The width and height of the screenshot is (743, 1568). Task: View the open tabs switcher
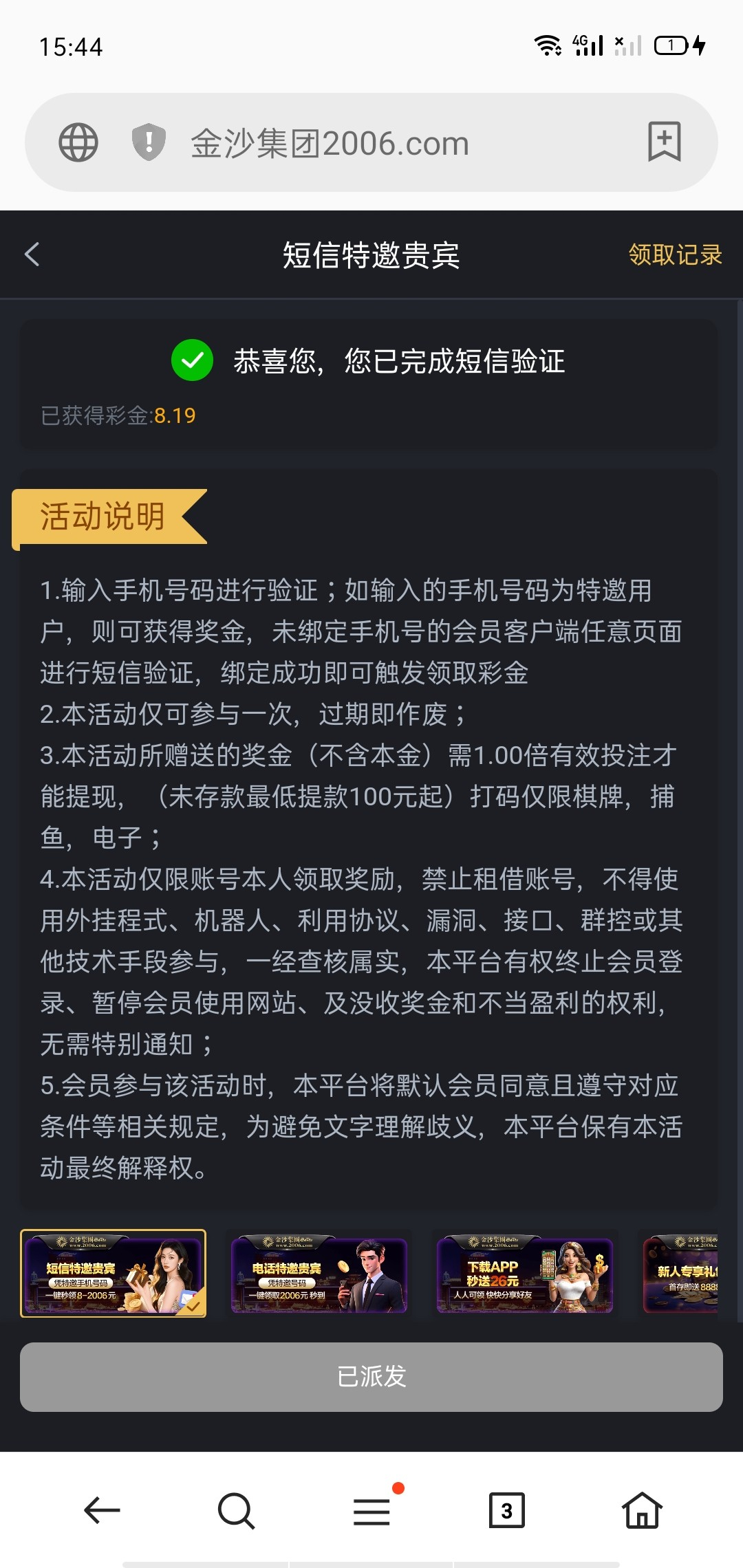(507, 1510)
